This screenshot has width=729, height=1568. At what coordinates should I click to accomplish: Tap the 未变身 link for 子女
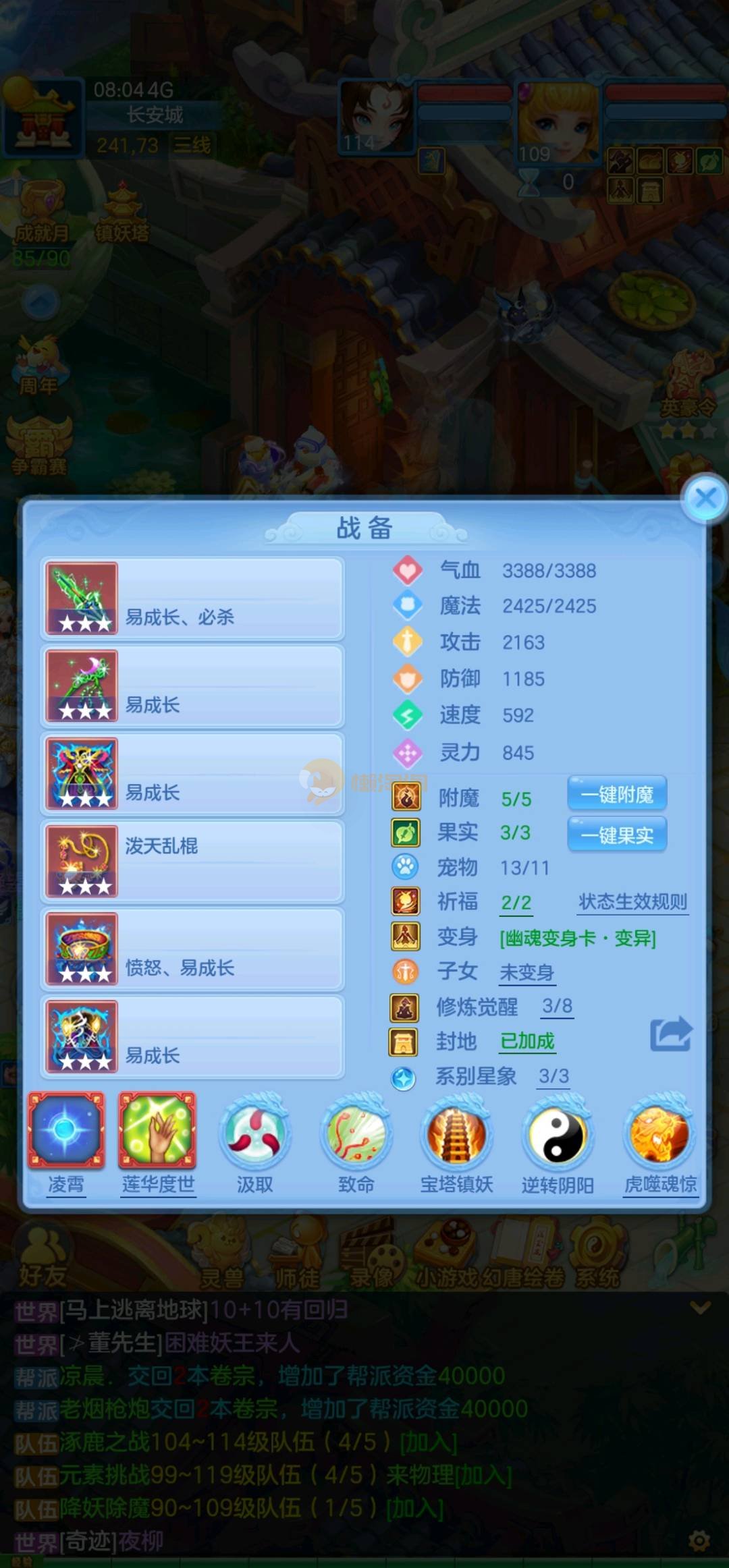point(526,972)
